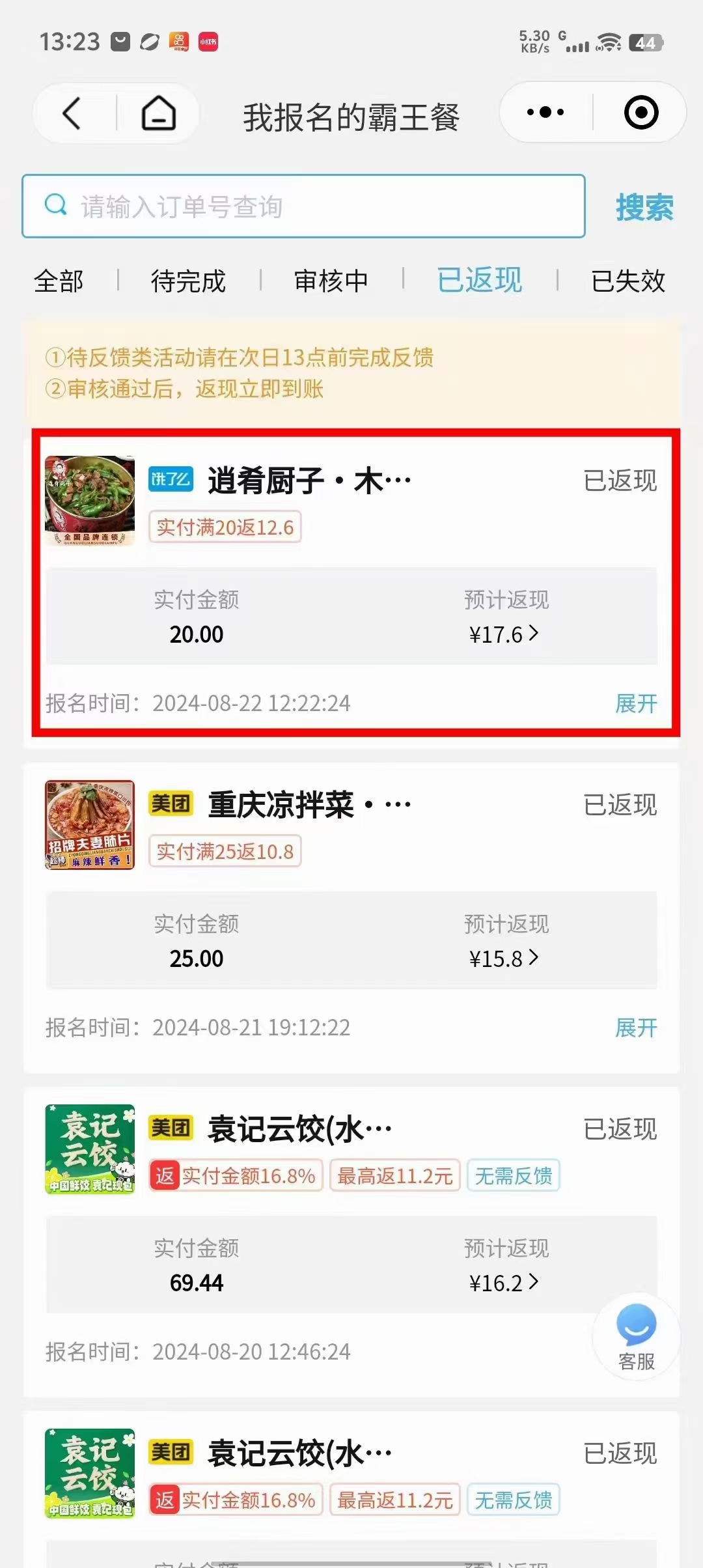View the ¥15.8 cashback breakdown
This screenshot has height=1568, width=703.
(x=504, y=958)
